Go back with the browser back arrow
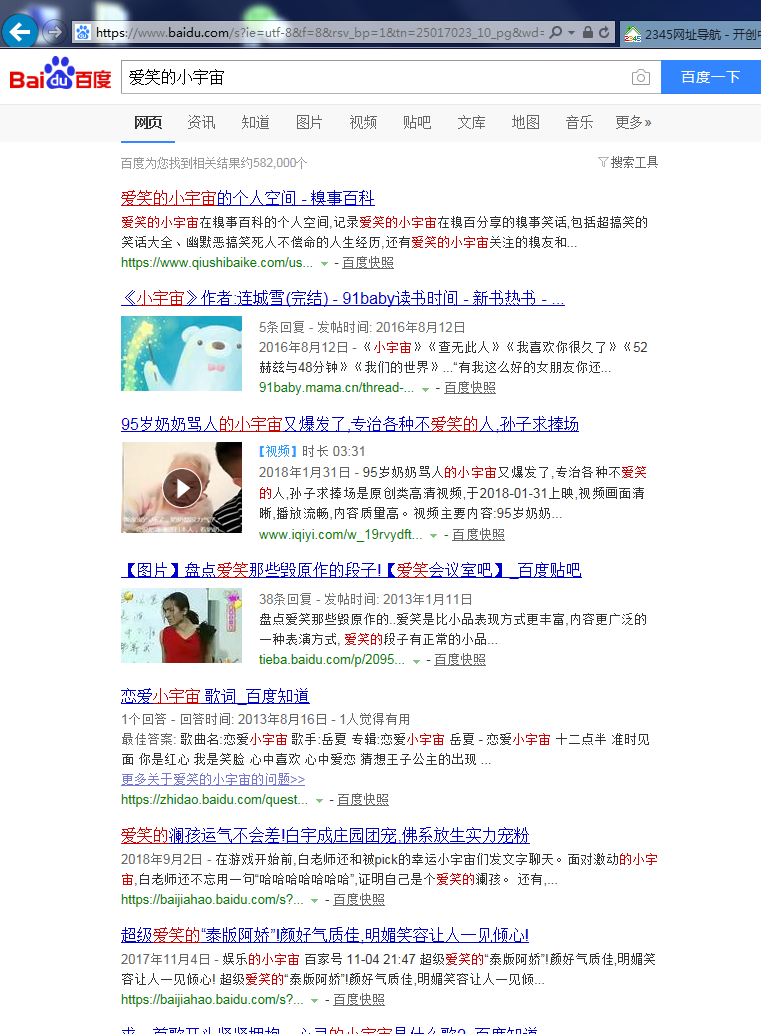Screen dimensions: 761x1034 coord(20,32)
